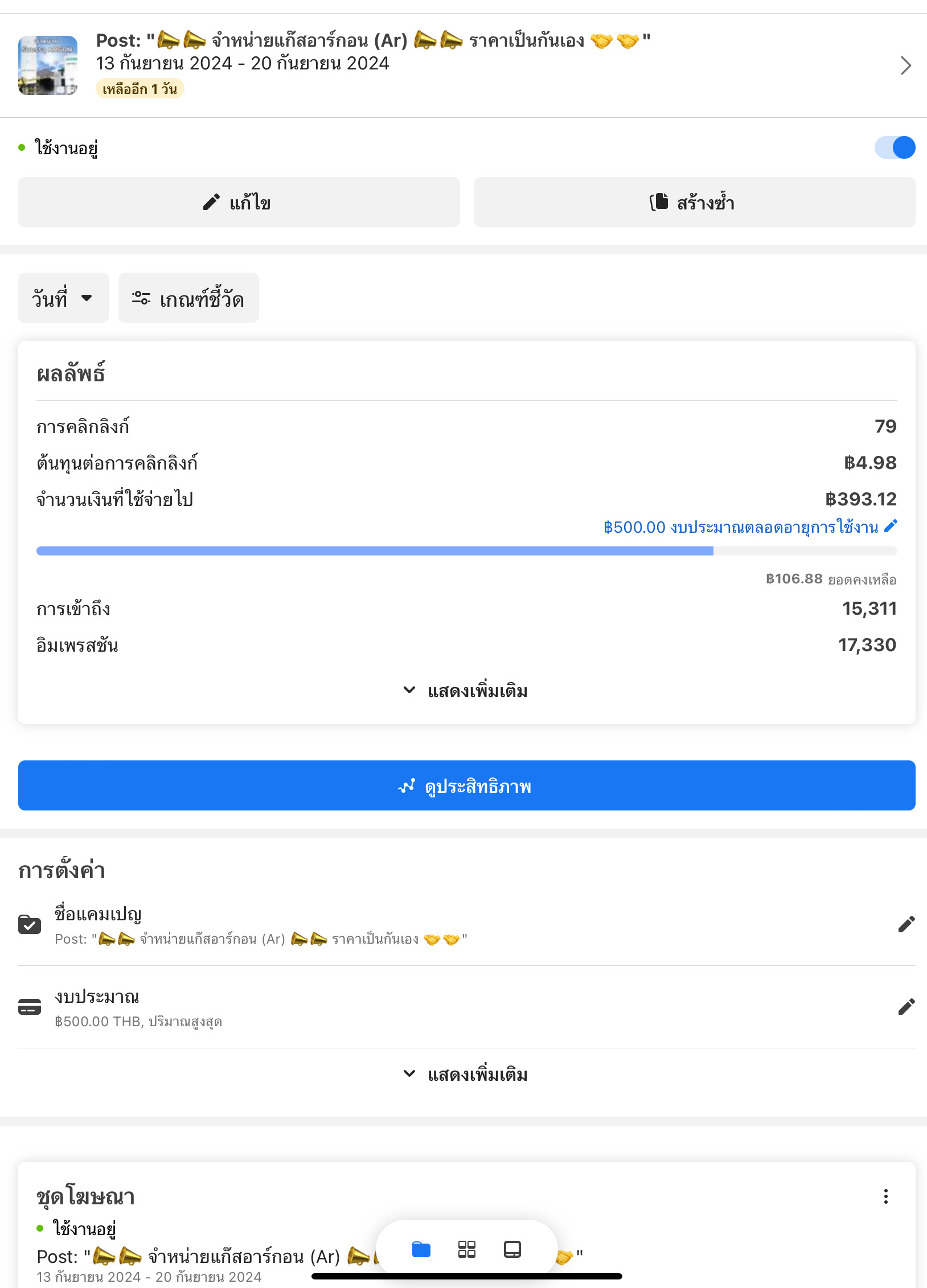Open the วันที่ date dropdown
927x1288 pixels.
pyautogui.click(x=63, y=298)
